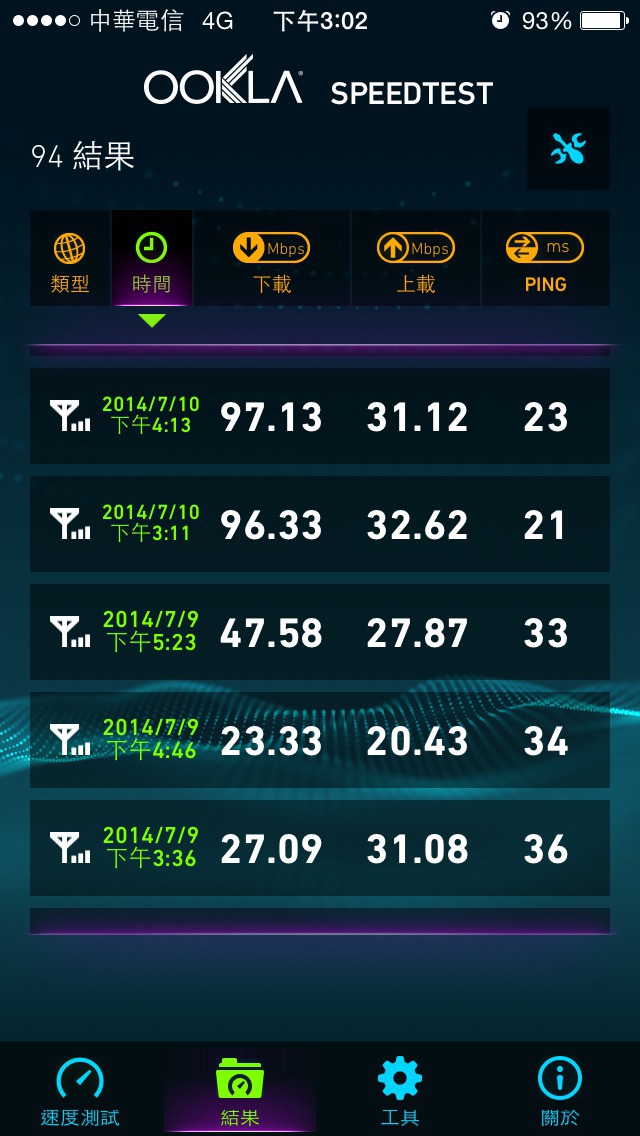Sort results by 時間 column
This screenshot has height=1136, width=640.
[151, 258]
